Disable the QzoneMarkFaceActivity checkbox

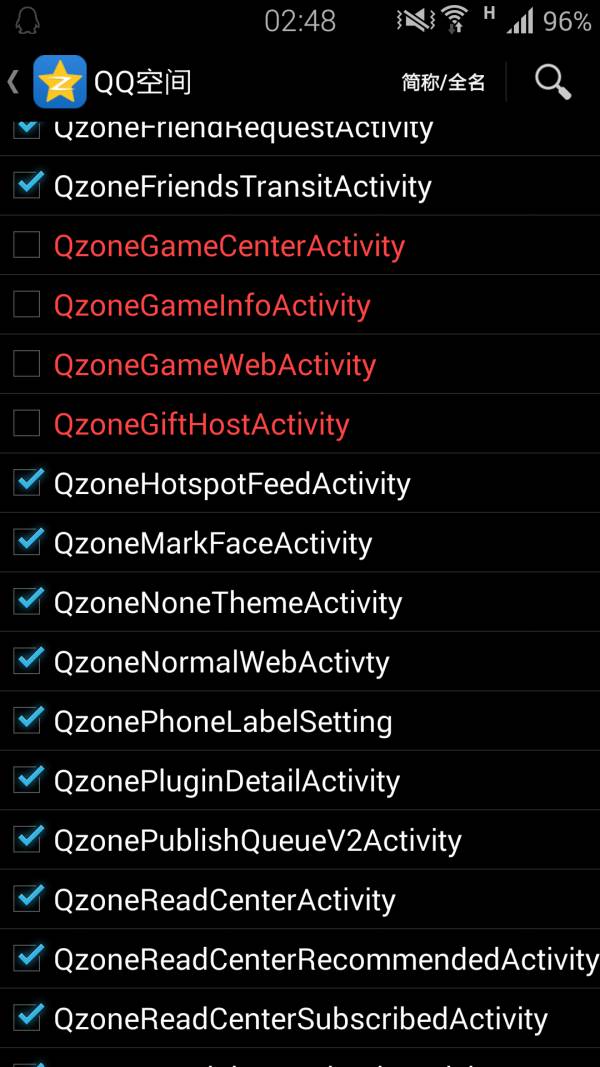click(x=28, y=542)
